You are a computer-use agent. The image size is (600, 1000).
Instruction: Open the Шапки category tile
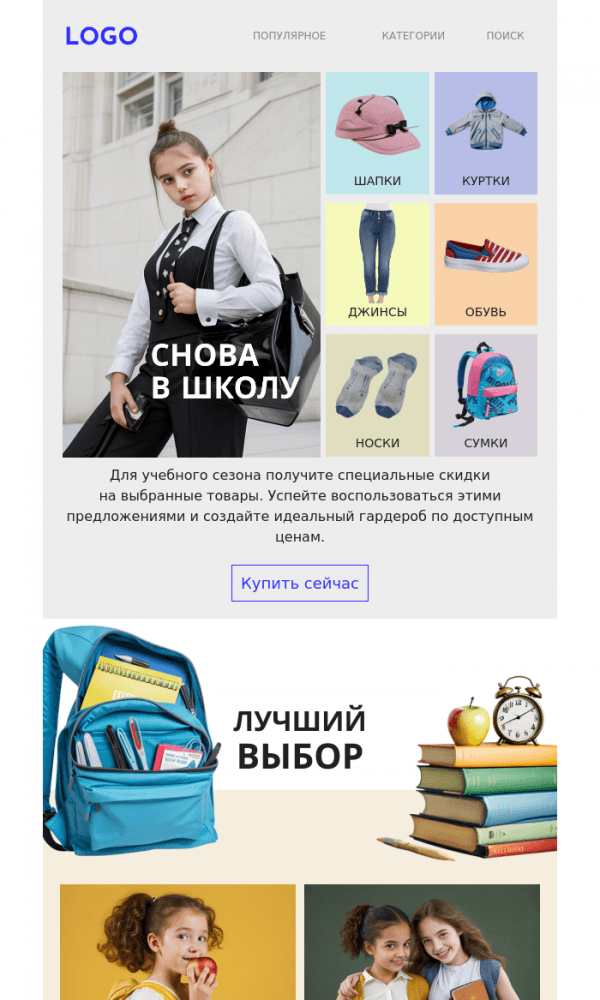pos(377,133)
